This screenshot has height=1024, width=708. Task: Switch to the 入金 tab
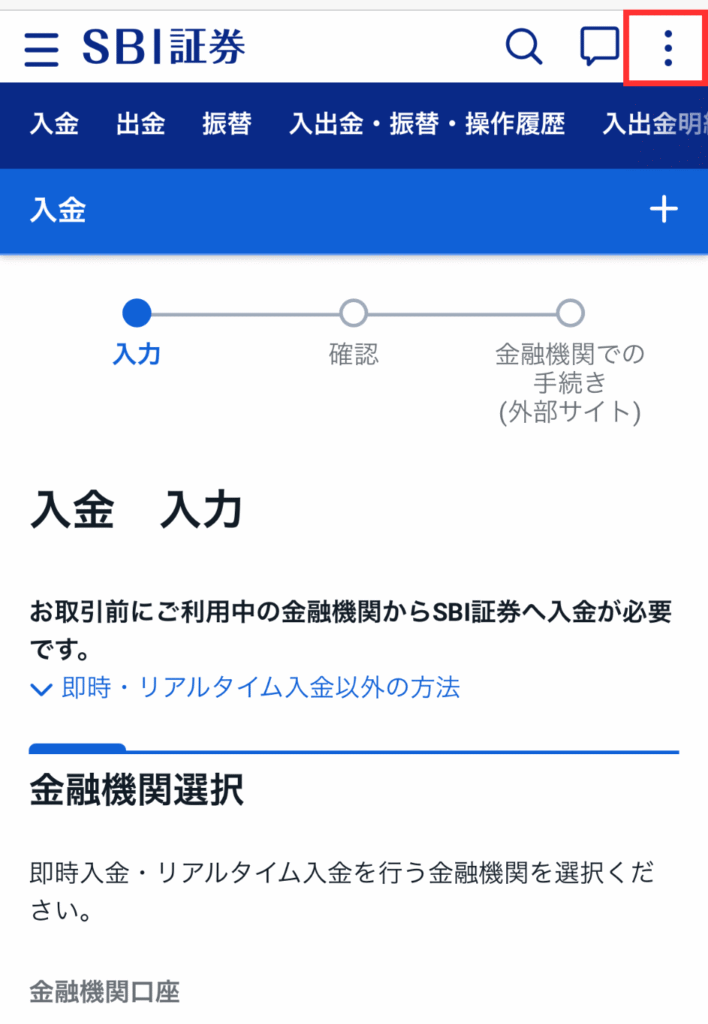54,124
